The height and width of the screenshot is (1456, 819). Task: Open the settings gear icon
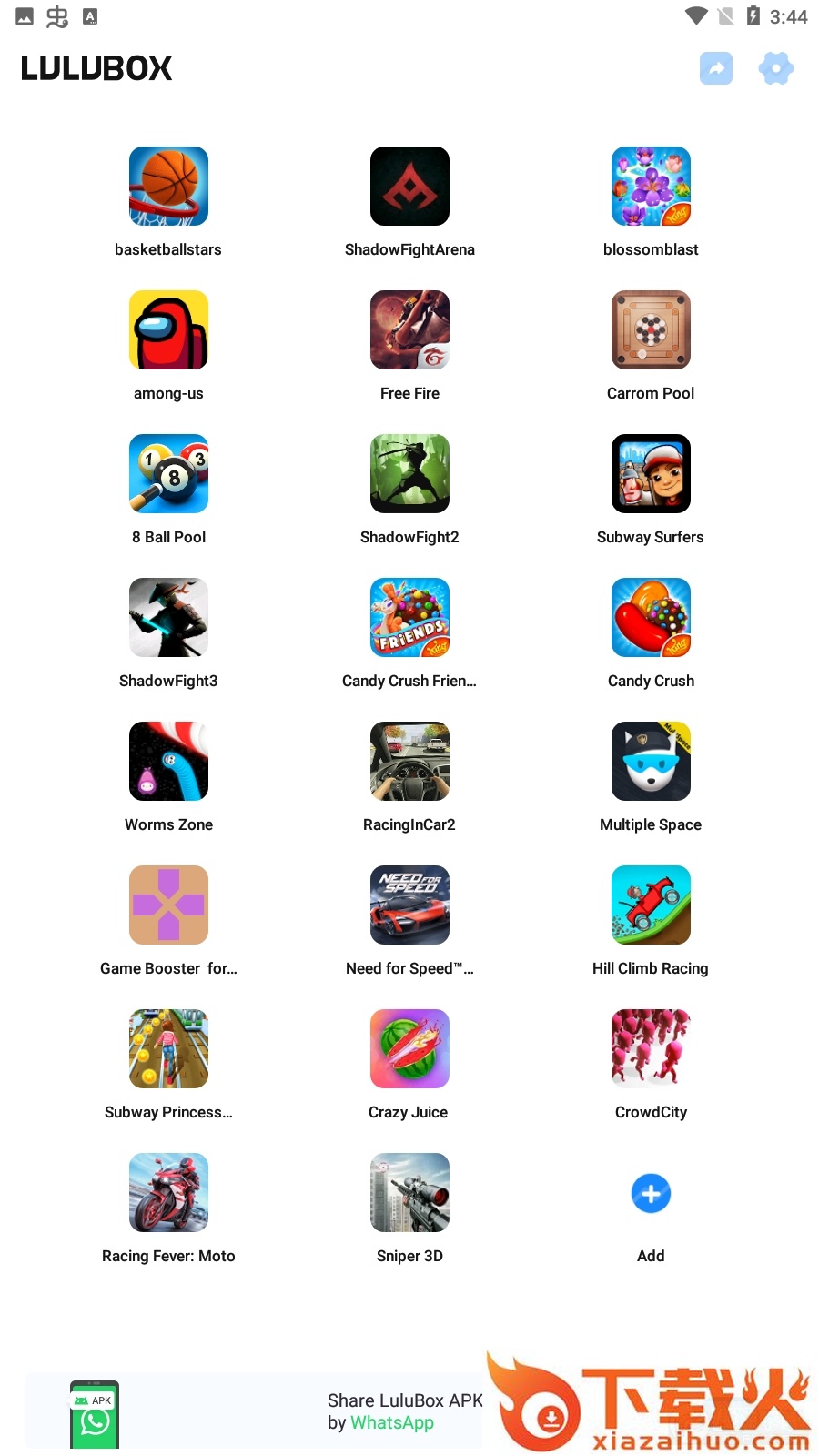click(775, 68)
